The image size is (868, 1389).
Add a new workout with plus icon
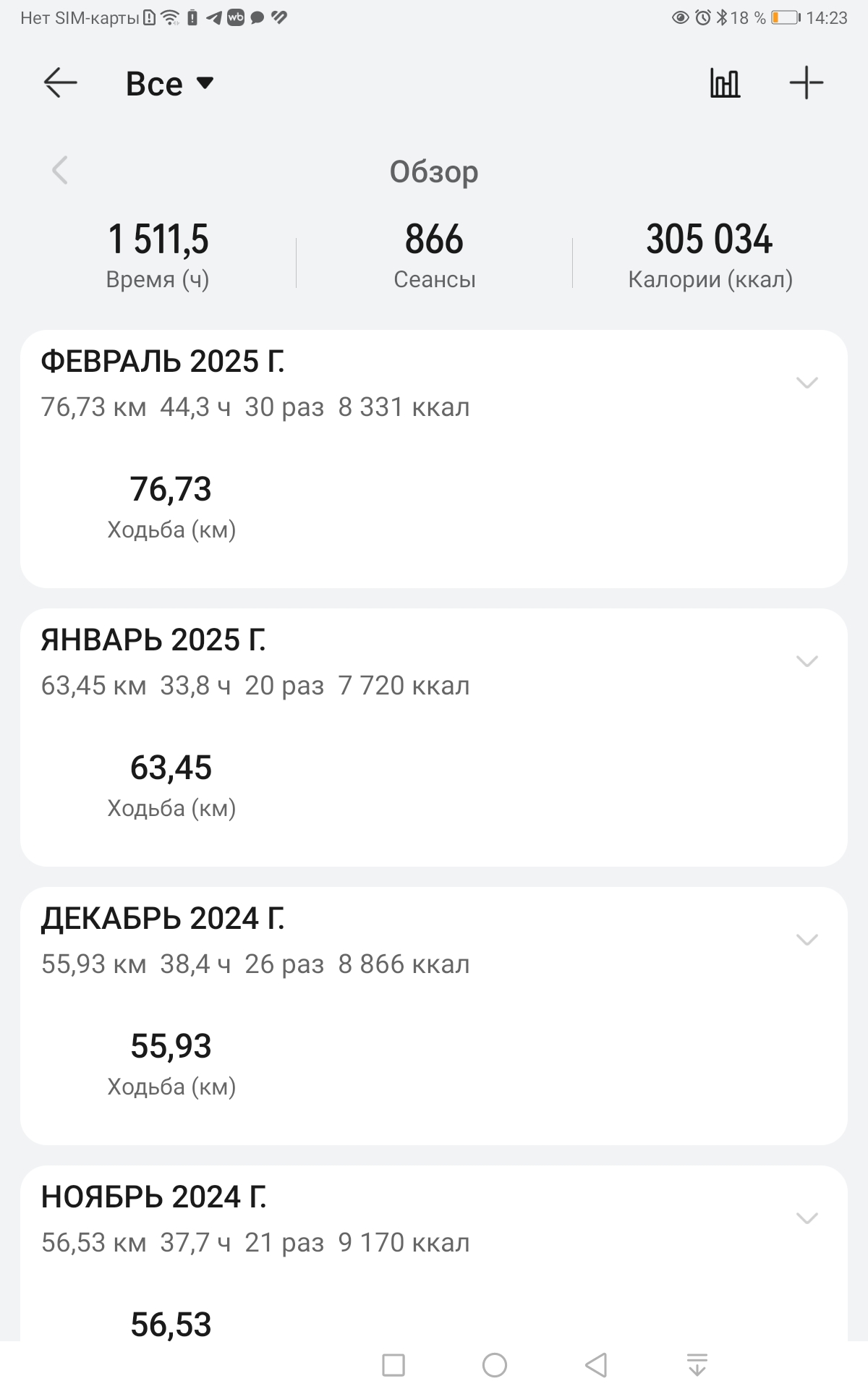pos(807,83)
